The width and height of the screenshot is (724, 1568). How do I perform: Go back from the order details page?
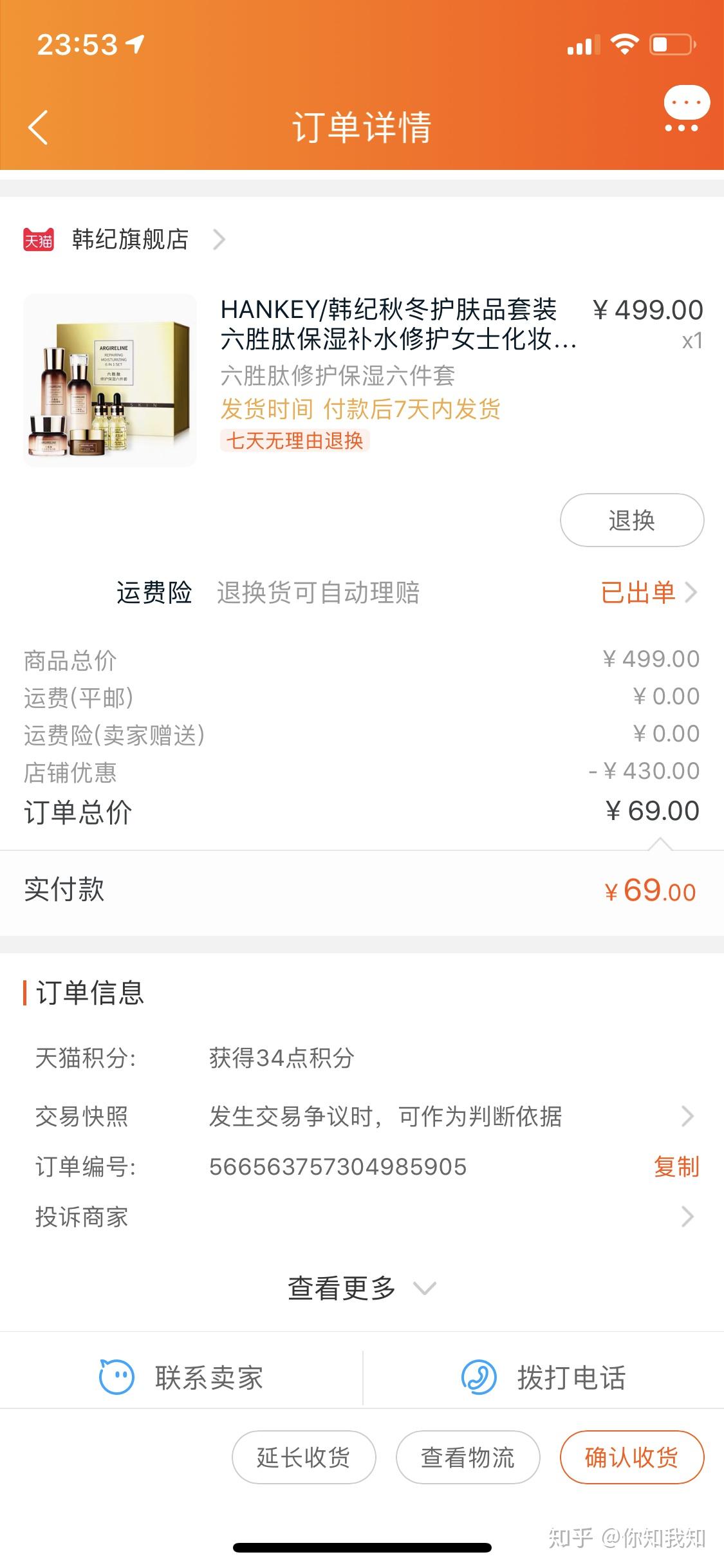coord(39,127)
